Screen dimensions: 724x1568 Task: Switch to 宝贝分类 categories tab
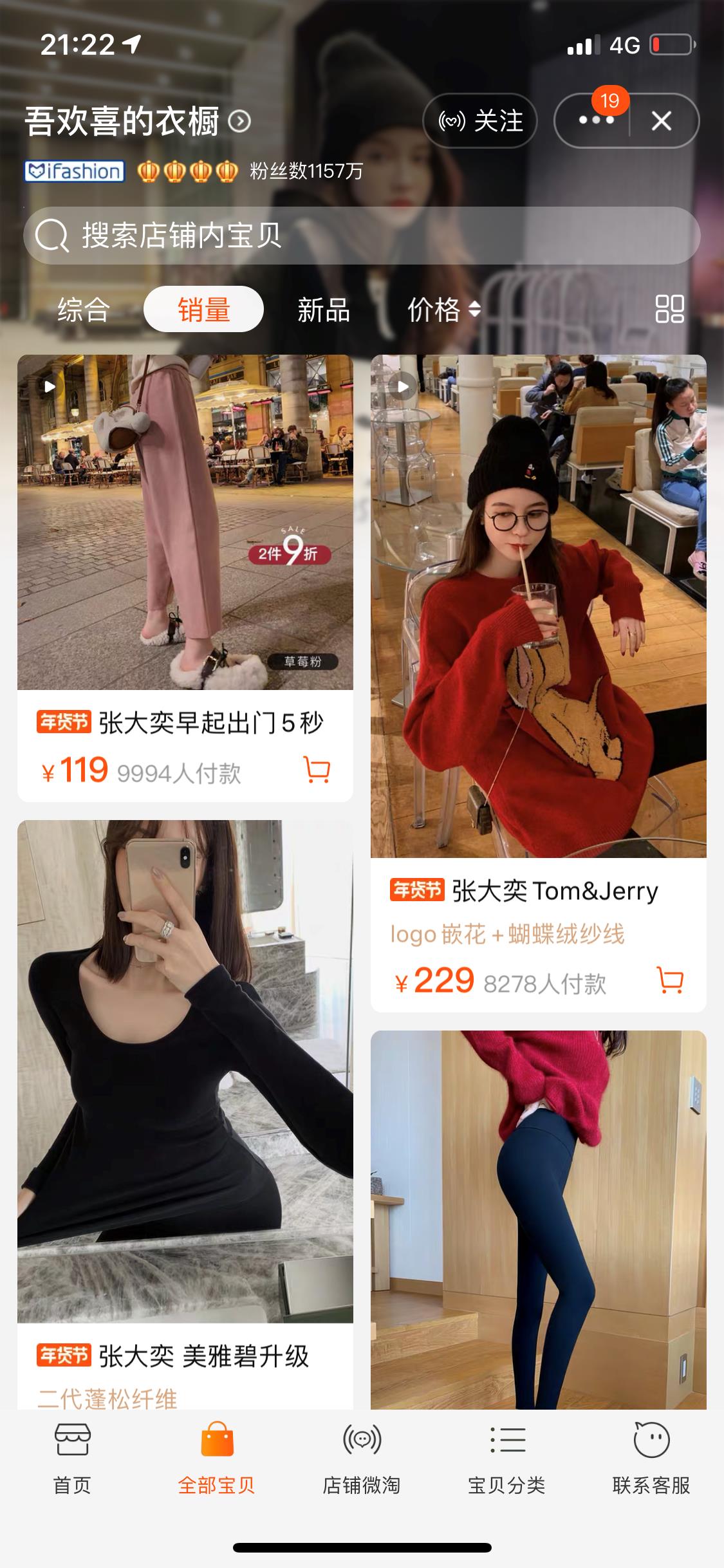click(x=506, y=1458)
